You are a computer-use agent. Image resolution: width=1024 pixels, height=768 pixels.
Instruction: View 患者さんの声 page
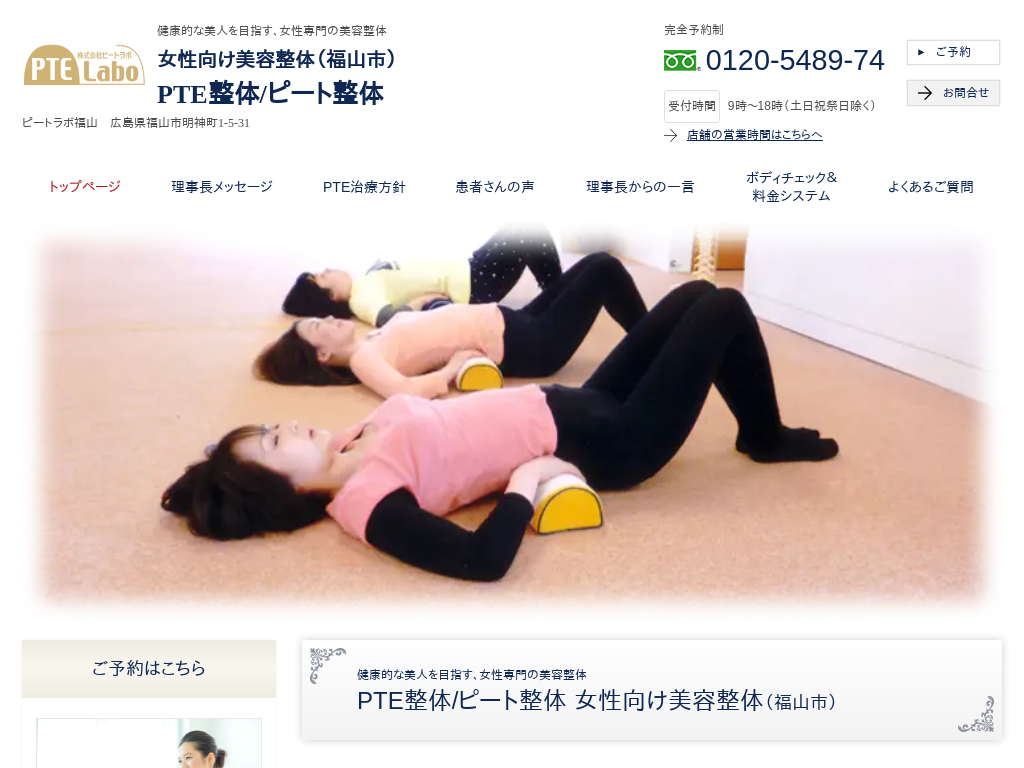click(495, 187)
